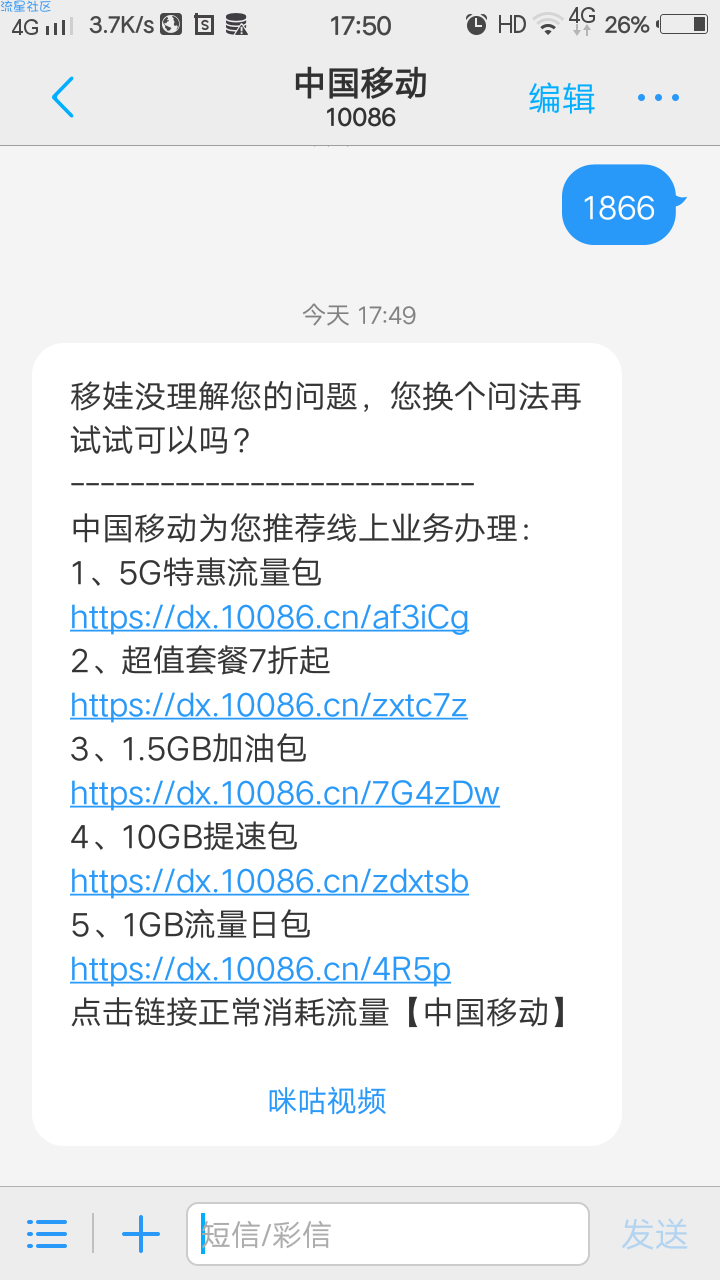Open the list menu icon at bottom-left

click(47, 1234)
